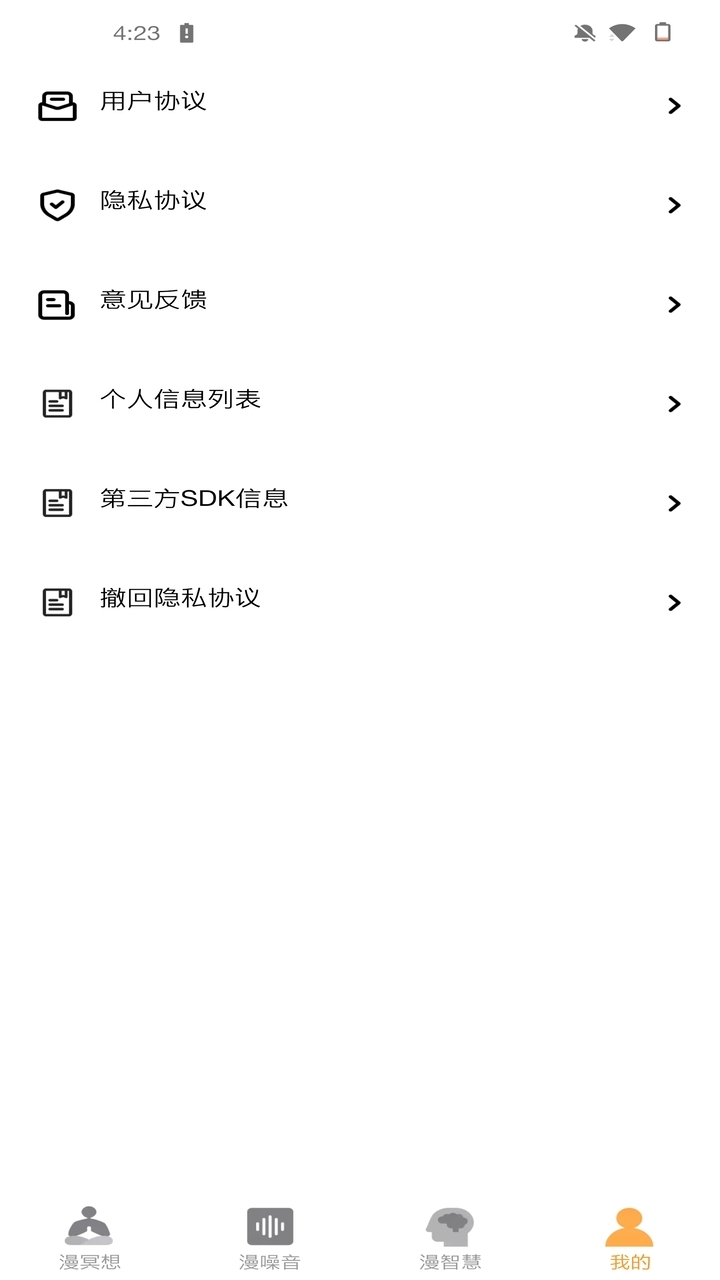This screenshot has height=1280, width=720.
Task: Open 意见反馈 feedback page
Action: click(360, 304)
